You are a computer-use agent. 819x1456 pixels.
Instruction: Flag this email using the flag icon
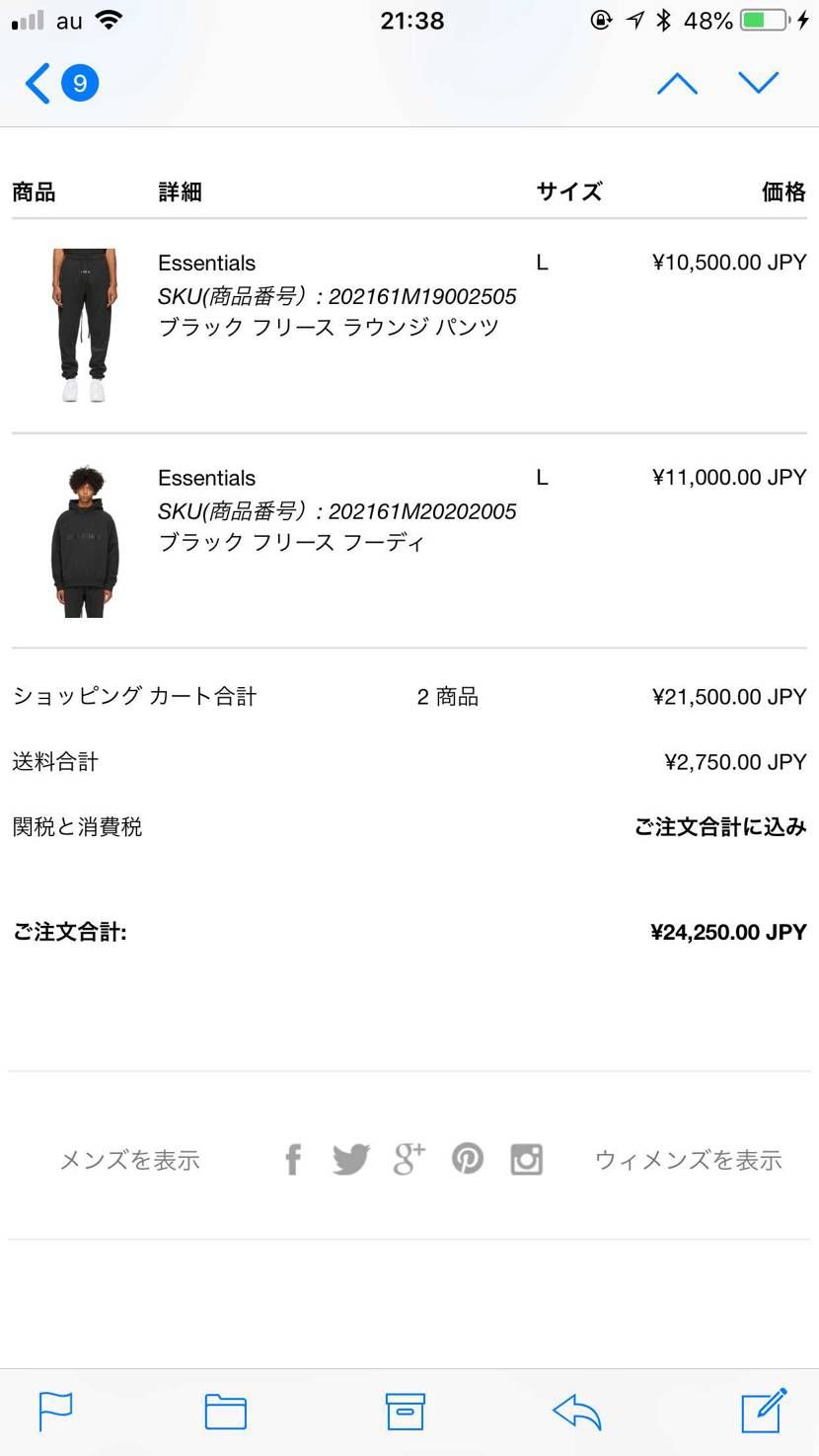point(56,1412)
